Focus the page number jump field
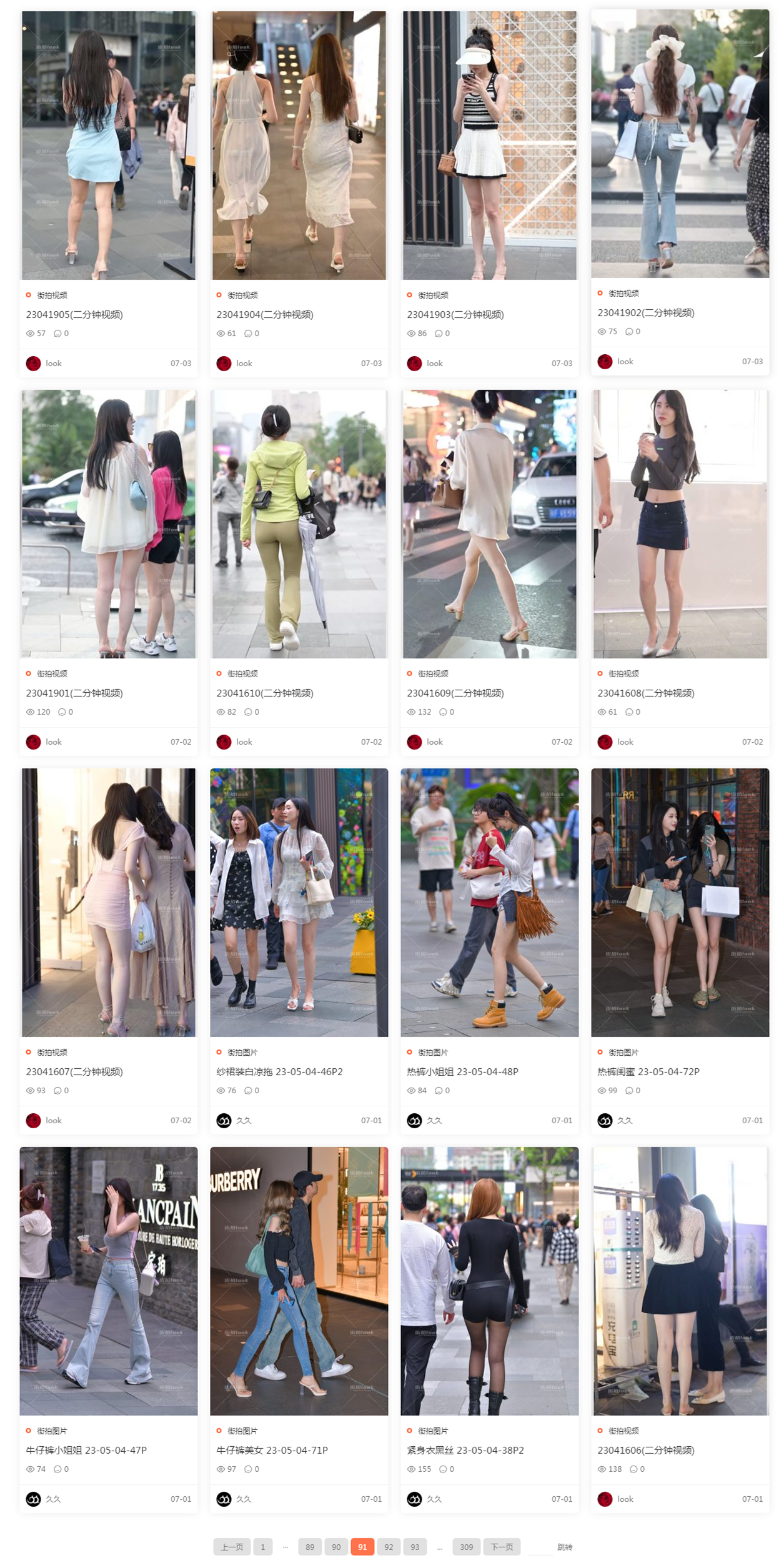The image size is (784, 1568). coord(540,1547)
